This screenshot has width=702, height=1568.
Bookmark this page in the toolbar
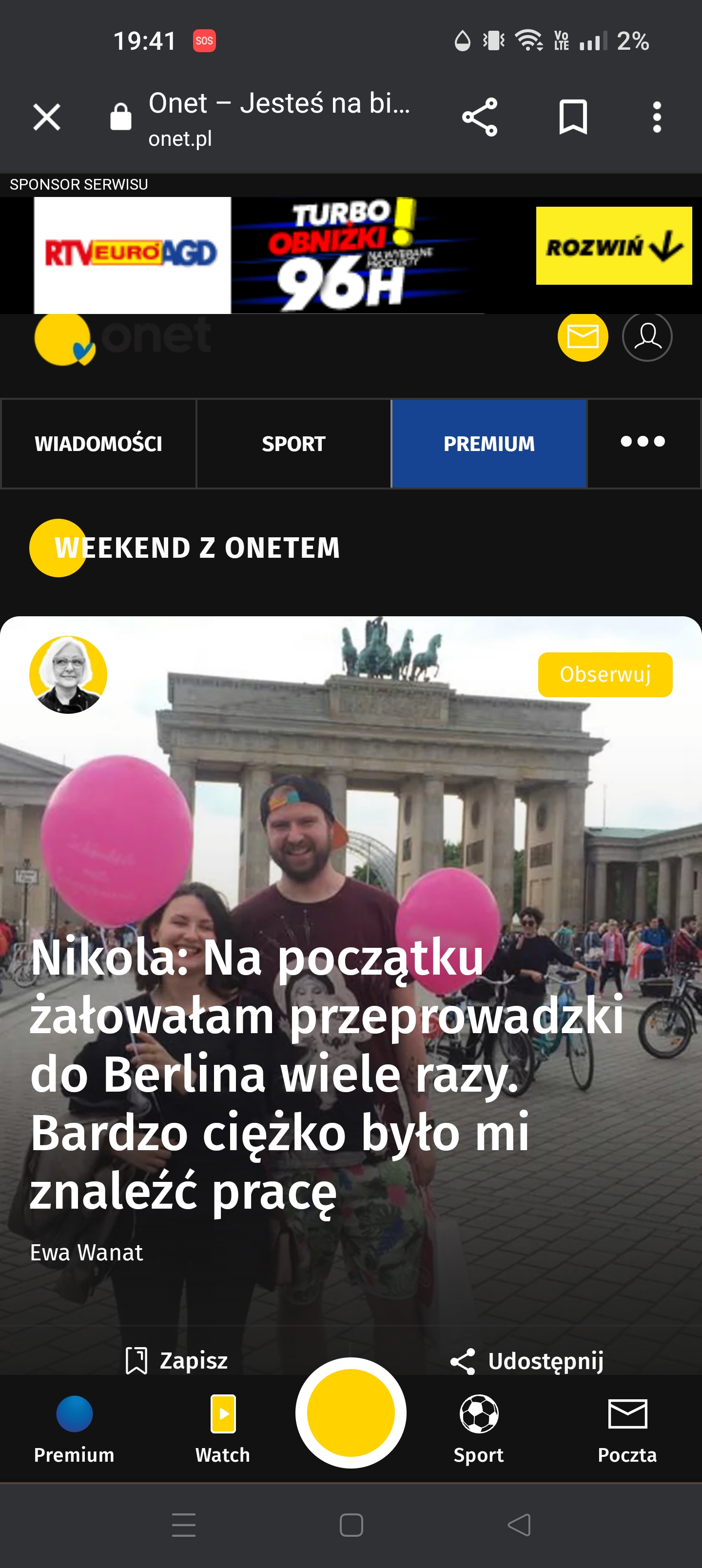(x=573, y=117)
